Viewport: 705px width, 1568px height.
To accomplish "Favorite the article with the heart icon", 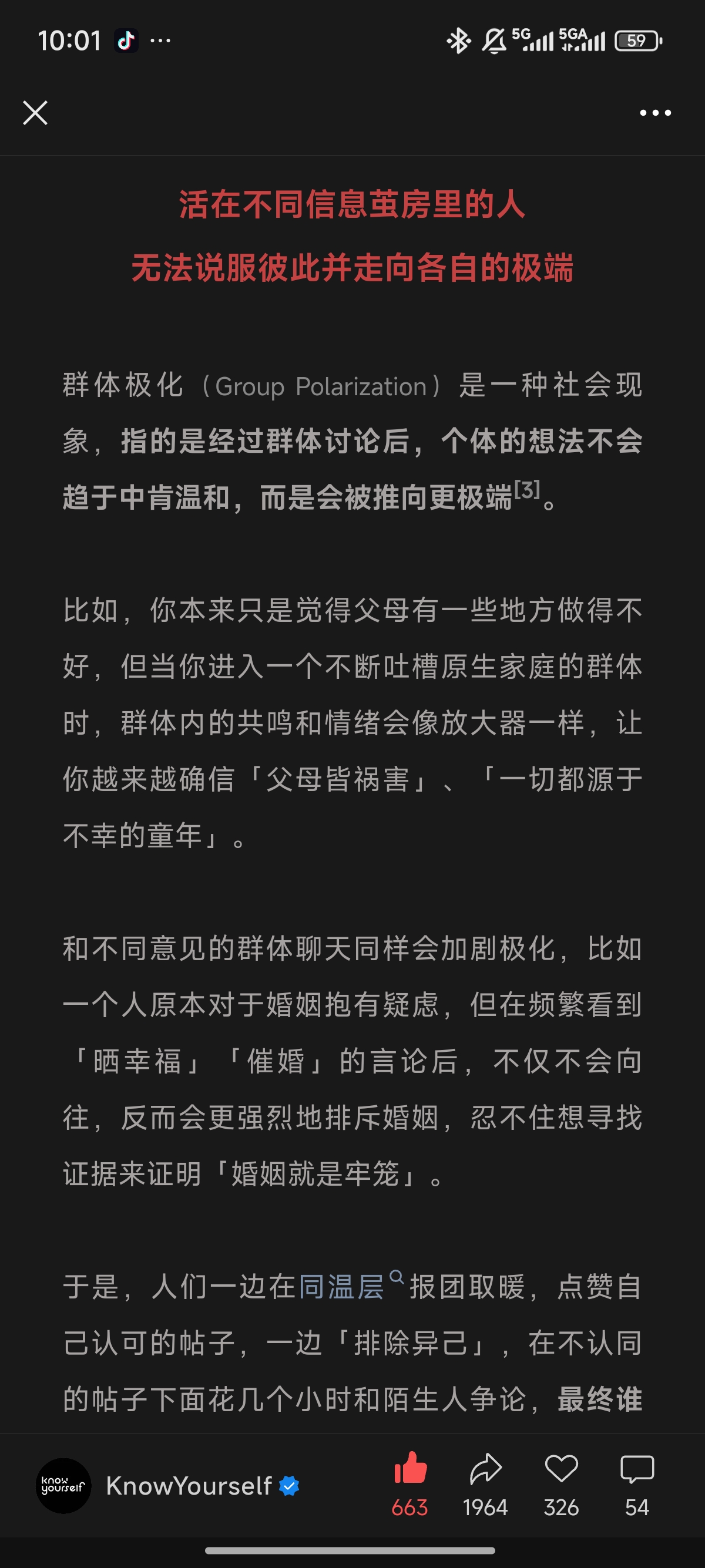I will pyautogui.click(x=560, y=1484).
